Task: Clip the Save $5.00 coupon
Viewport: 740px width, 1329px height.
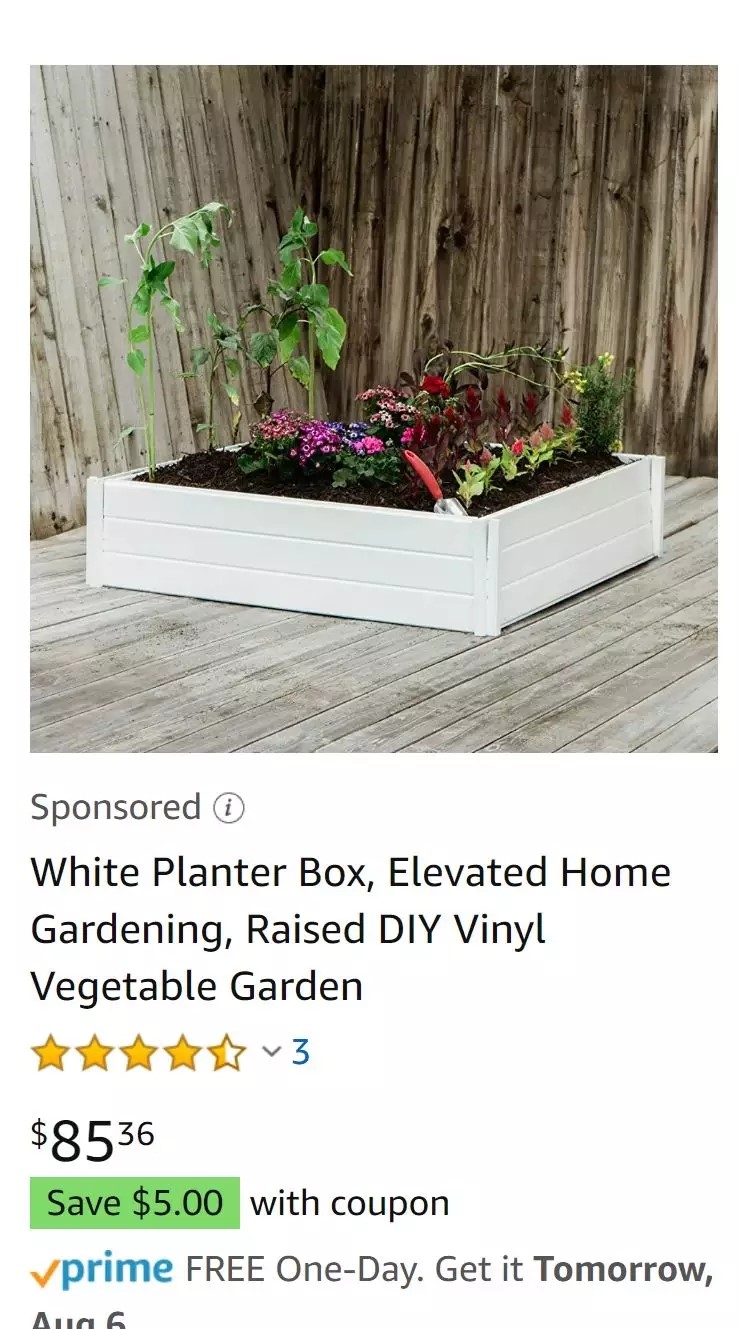Action: [135, 1203]
